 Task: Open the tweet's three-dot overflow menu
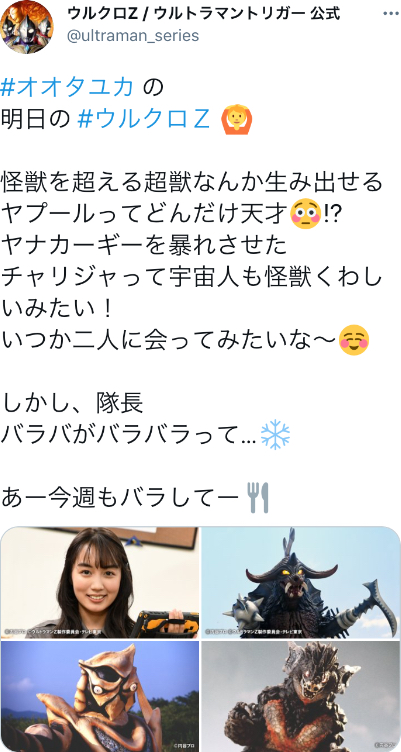tap(390, 14)
